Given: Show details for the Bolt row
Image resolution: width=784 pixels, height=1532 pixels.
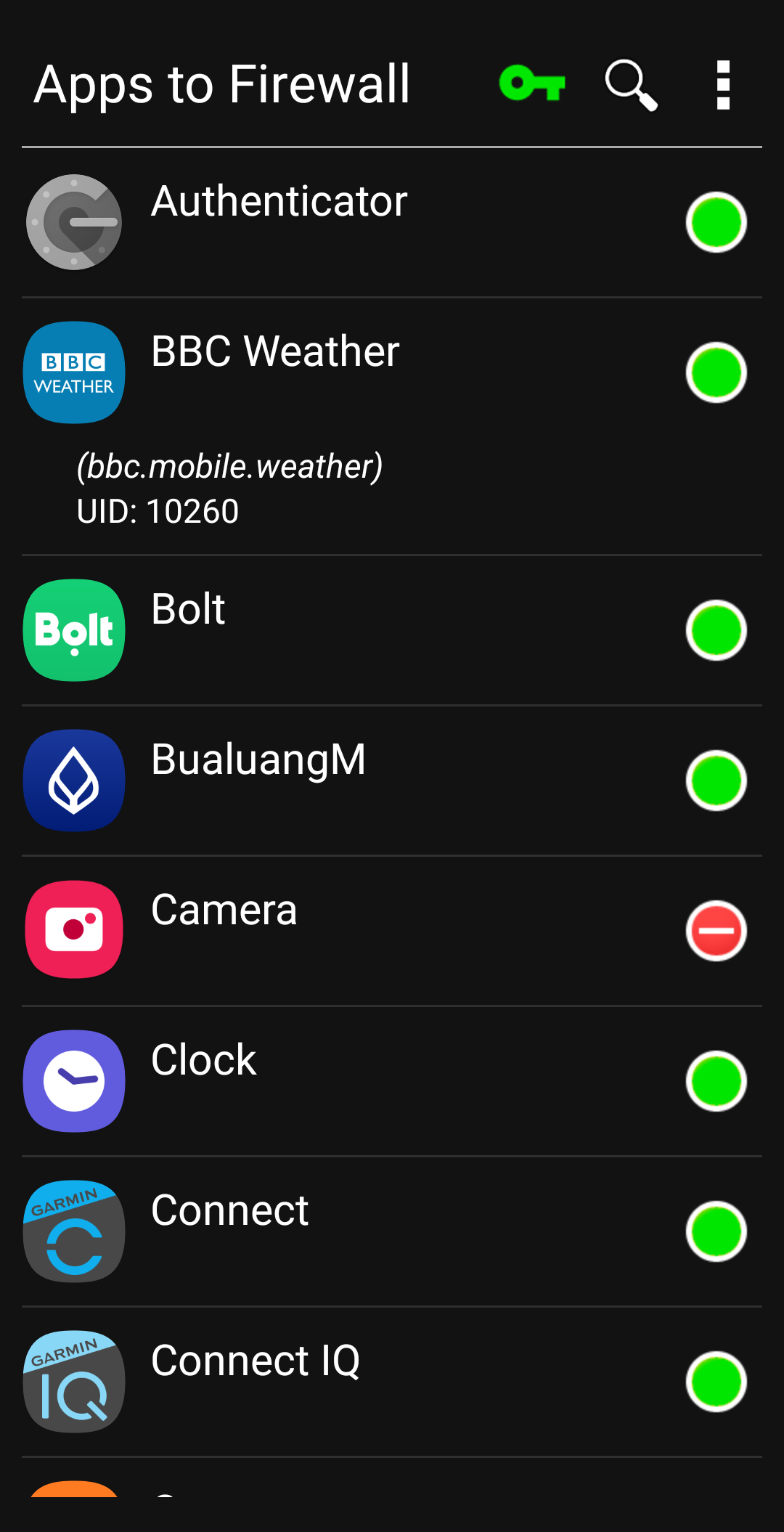Looking at the screenshot, I should [x=188, y=609].
